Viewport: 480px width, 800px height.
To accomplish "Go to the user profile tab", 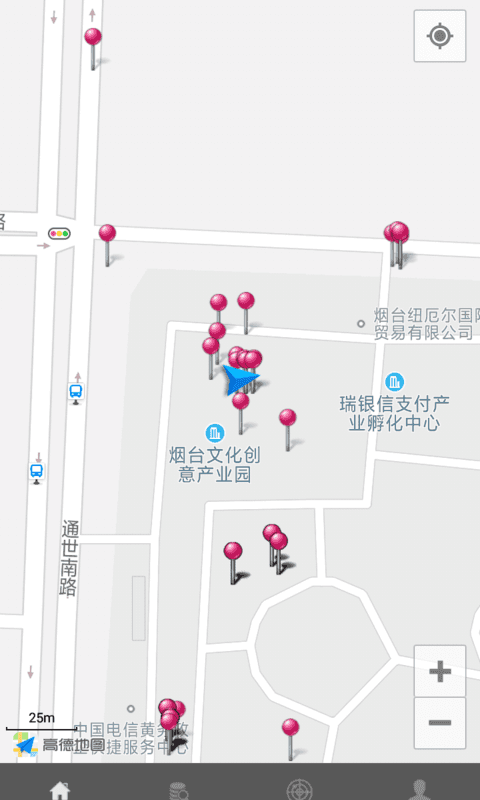I will (x=419, y=790).
